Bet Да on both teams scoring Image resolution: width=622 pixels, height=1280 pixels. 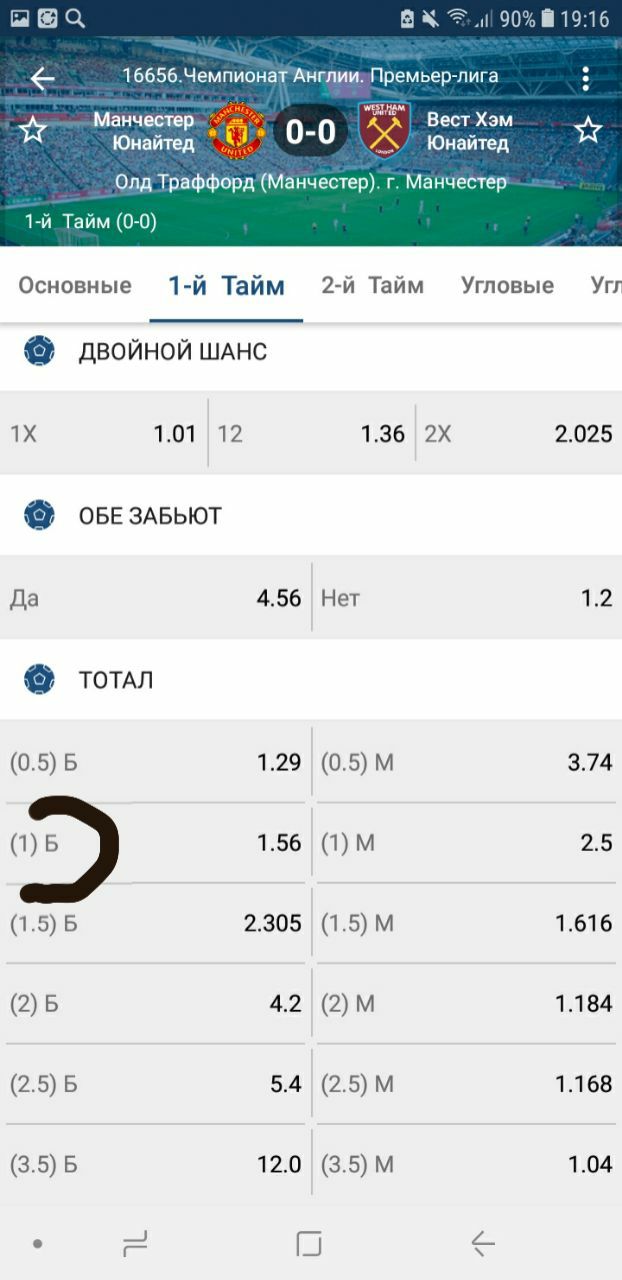coord(156,598)
